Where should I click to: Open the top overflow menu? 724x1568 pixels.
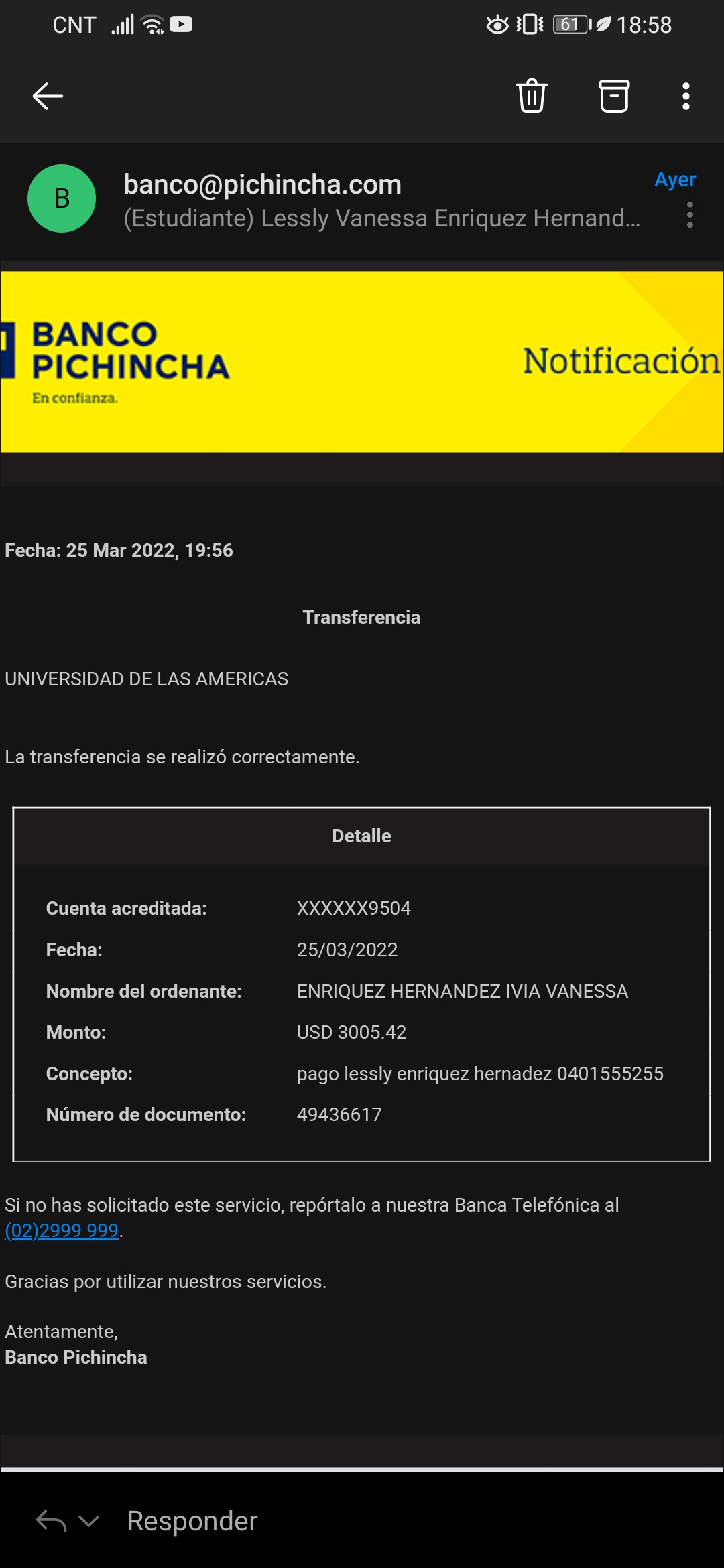coord(685,96)
